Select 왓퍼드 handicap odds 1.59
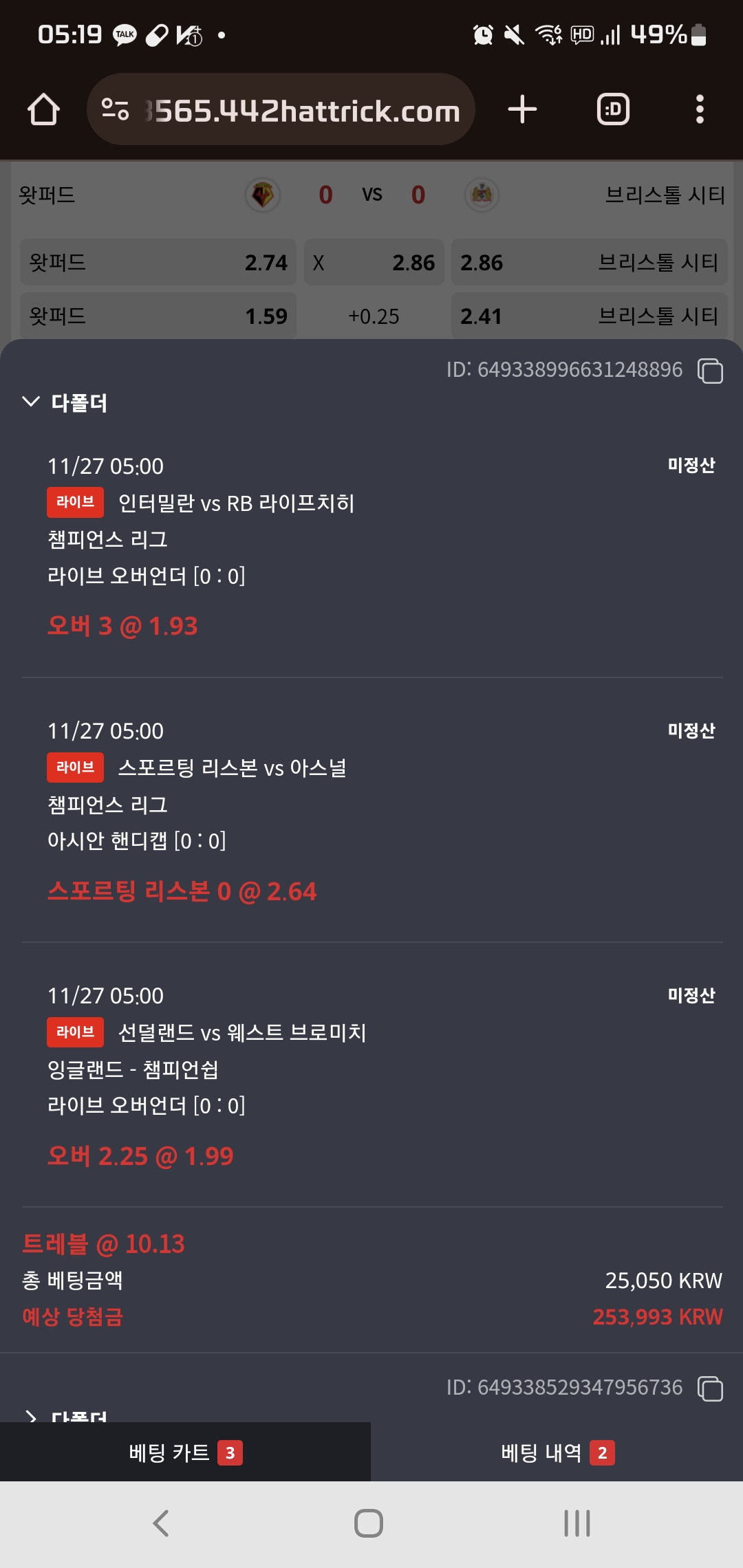Viewport: 743px width, 1568px height. point(158,316)
